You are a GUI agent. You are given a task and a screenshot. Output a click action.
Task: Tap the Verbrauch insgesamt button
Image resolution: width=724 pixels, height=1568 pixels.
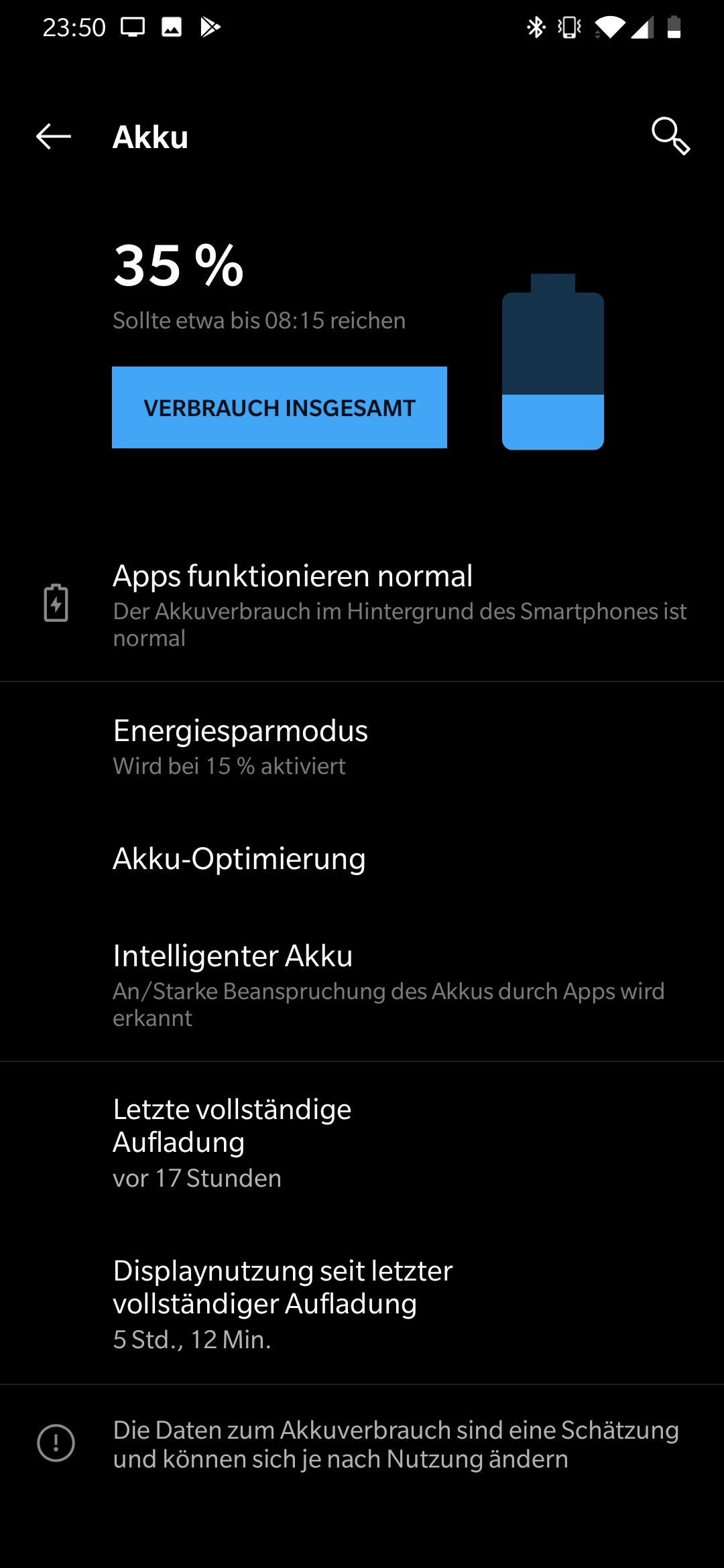280,407
